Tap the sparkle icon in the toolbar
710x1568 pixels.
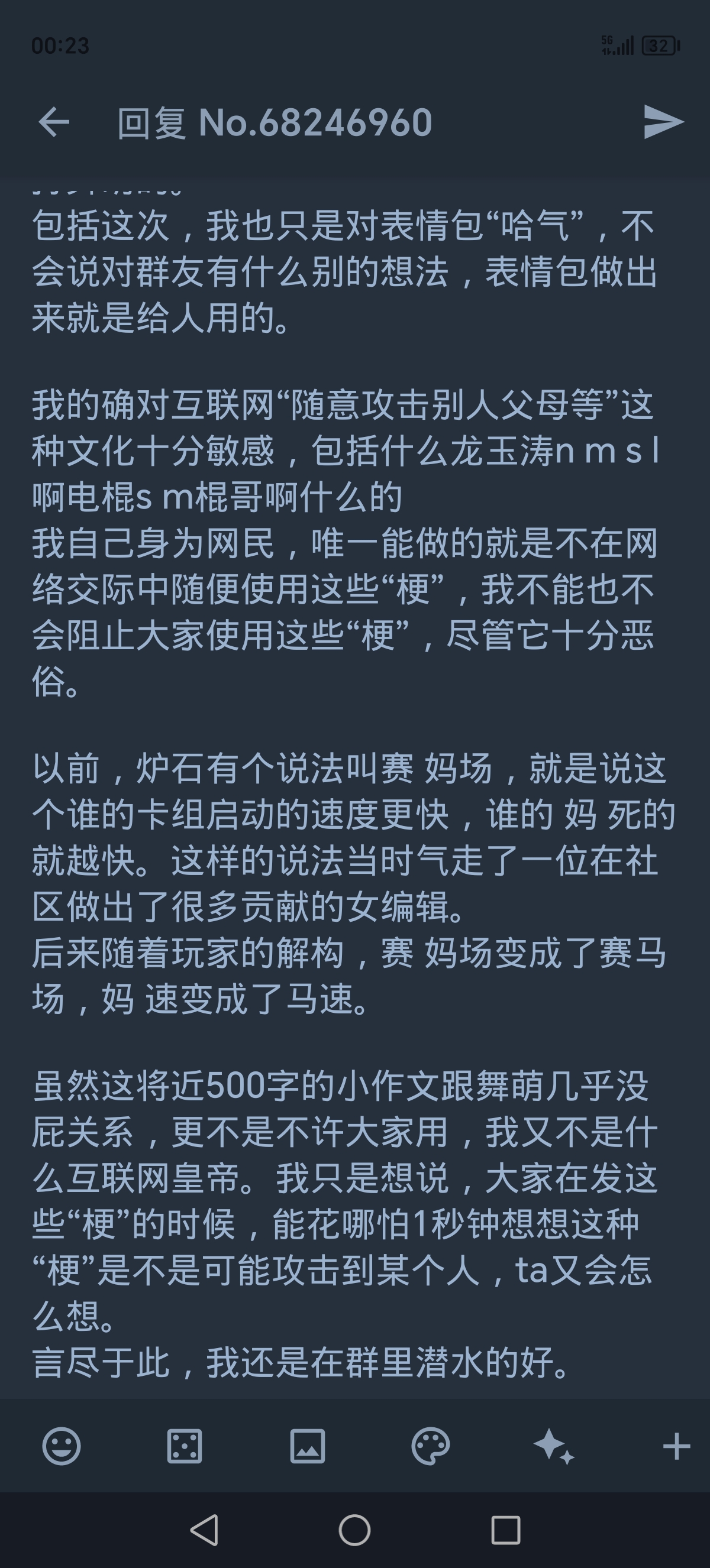[554, 1446]
